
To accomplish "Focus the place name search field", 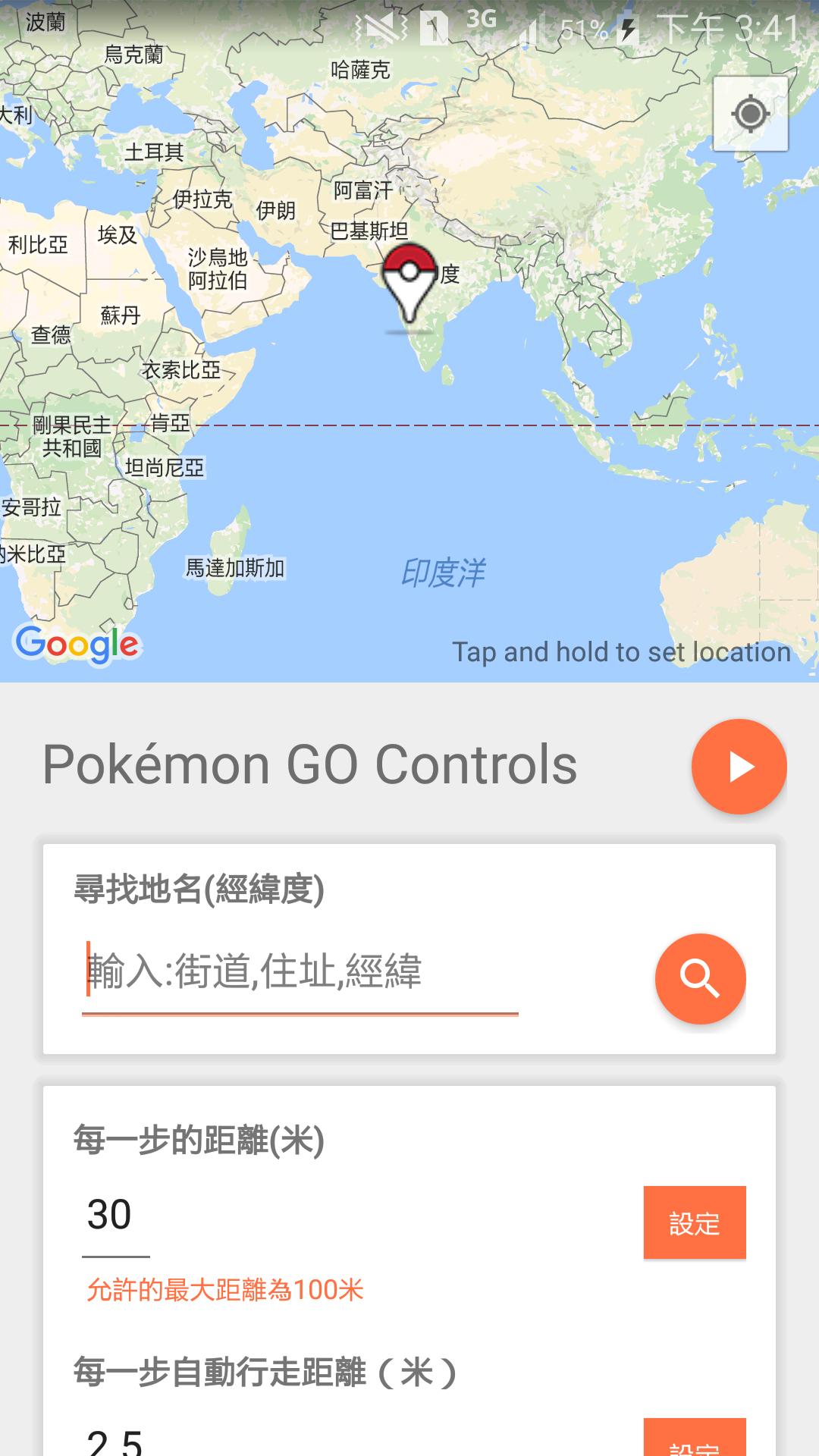I will point(300,974).
